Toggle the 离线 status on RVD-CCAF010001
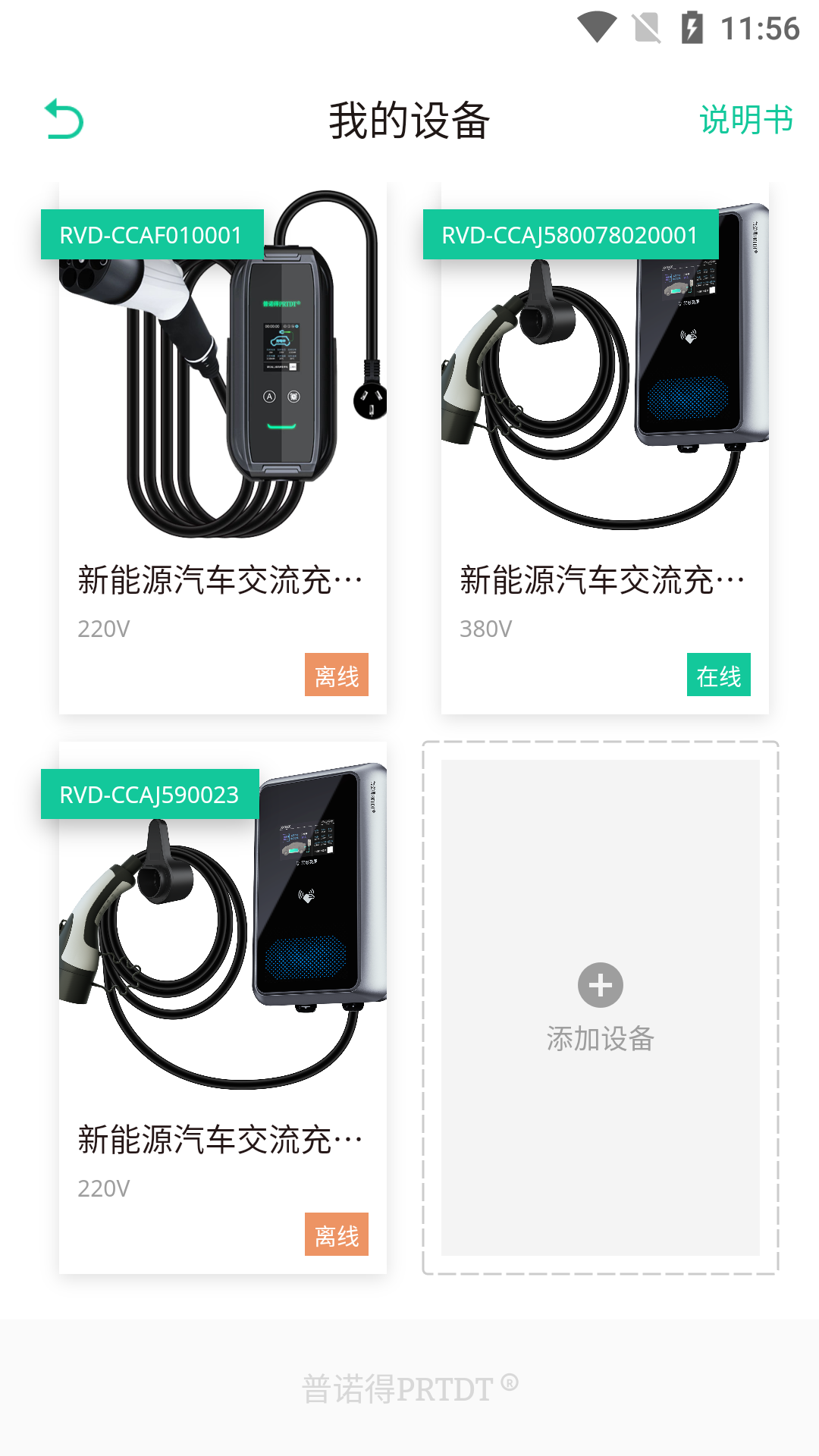The width and height of the screenshot is (819, 1456). pos(337,673)
